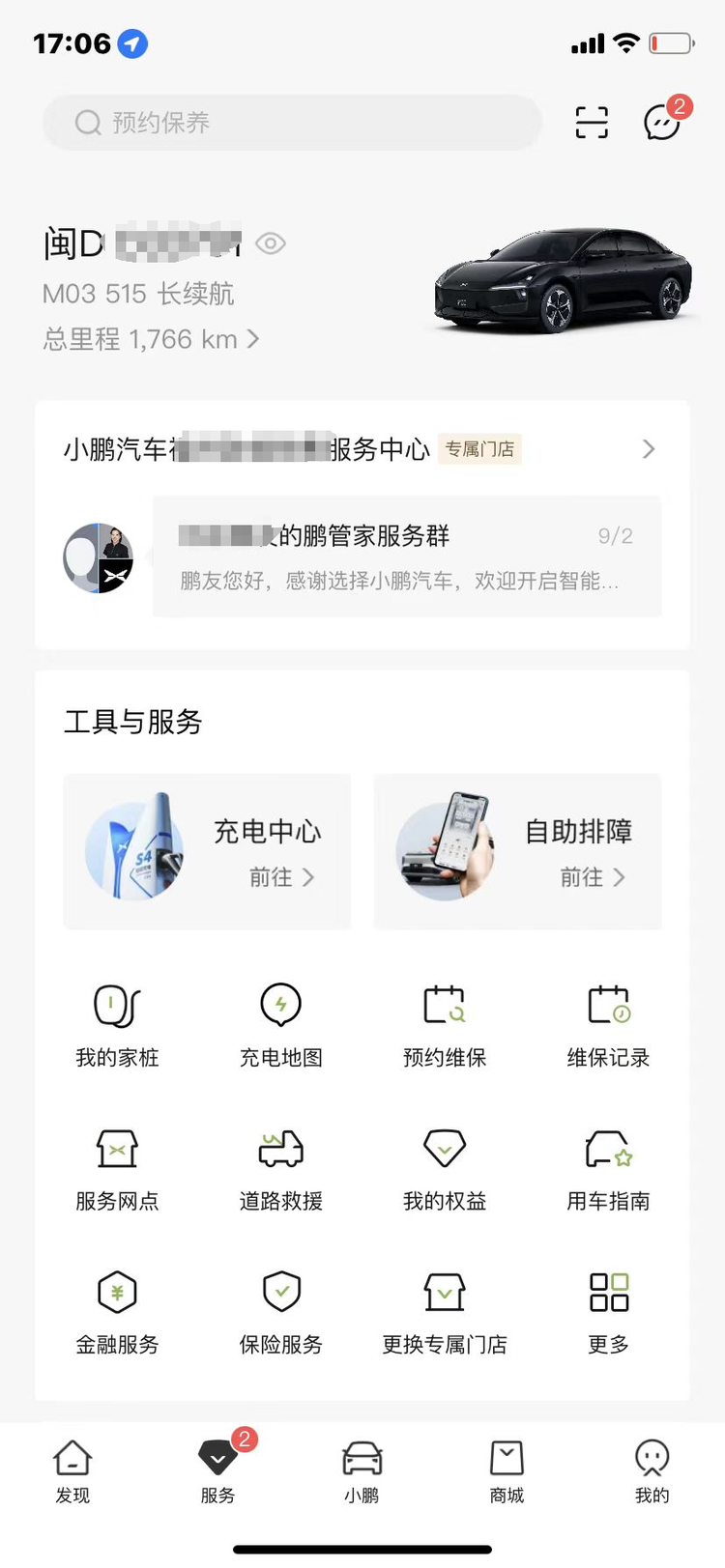Open the QR scan icon
Viewport: 725px width, 1568px height.
(x=592, y=123)
